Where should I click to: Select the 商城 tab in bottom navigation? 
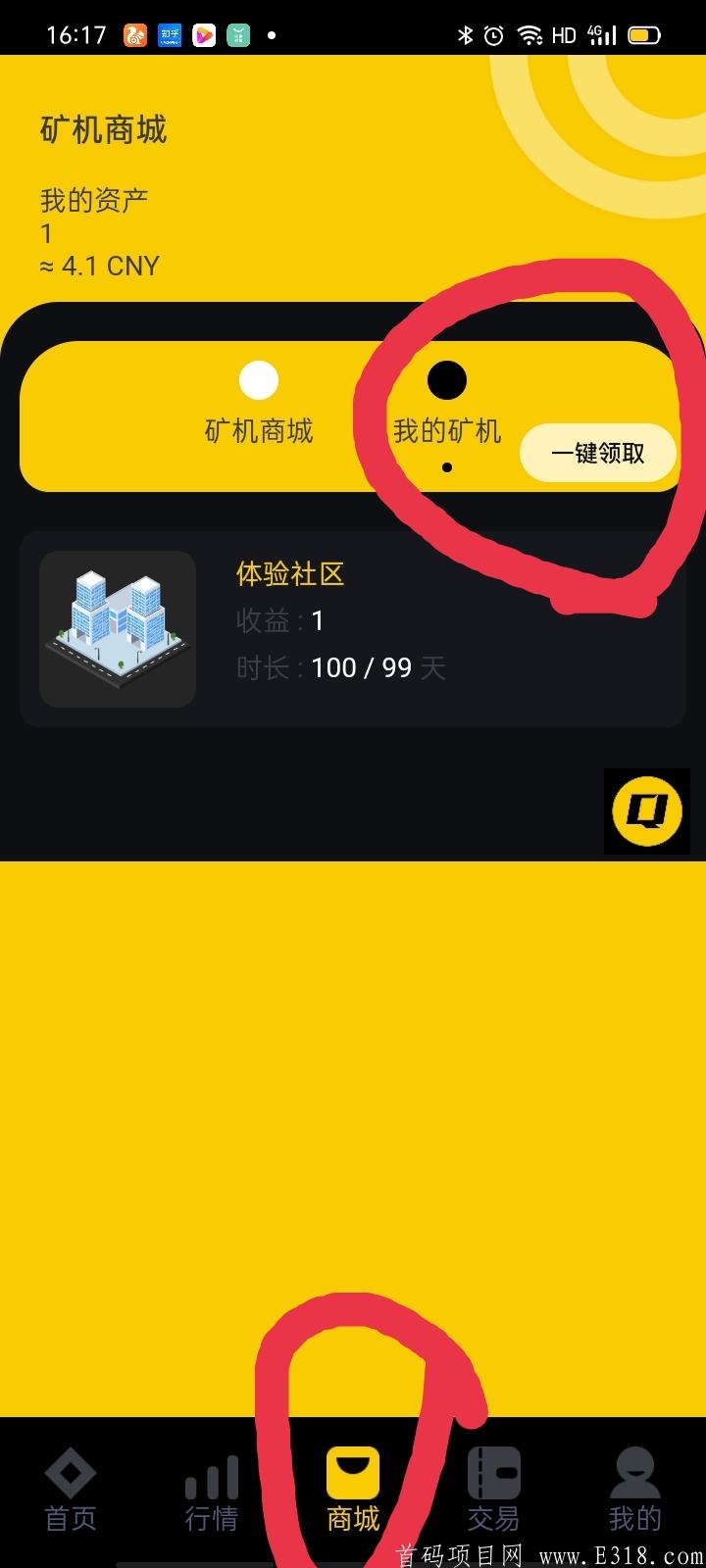[353, 1490]
